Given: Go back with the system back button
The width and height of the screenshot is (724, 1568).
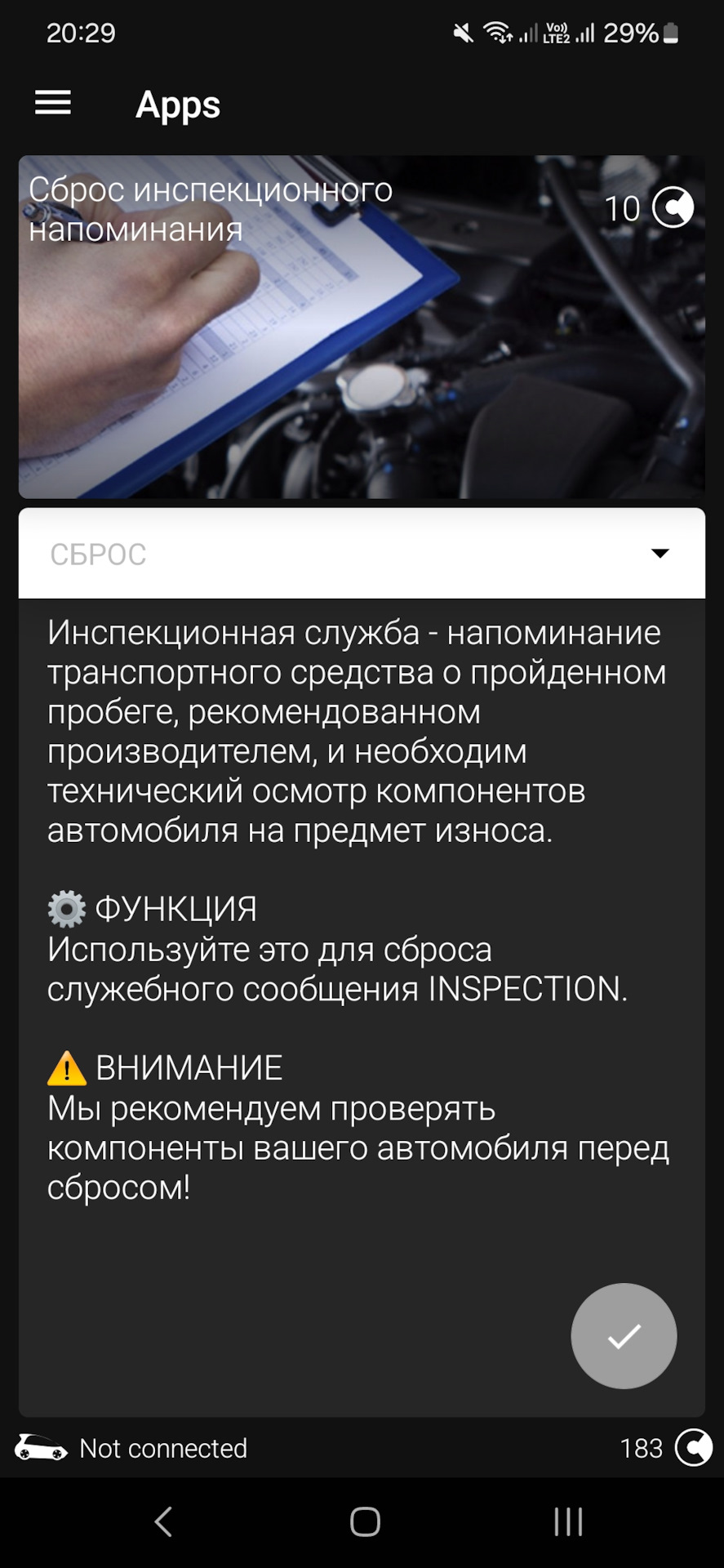Looking at the screenshot, I should tap(163, 1521).
